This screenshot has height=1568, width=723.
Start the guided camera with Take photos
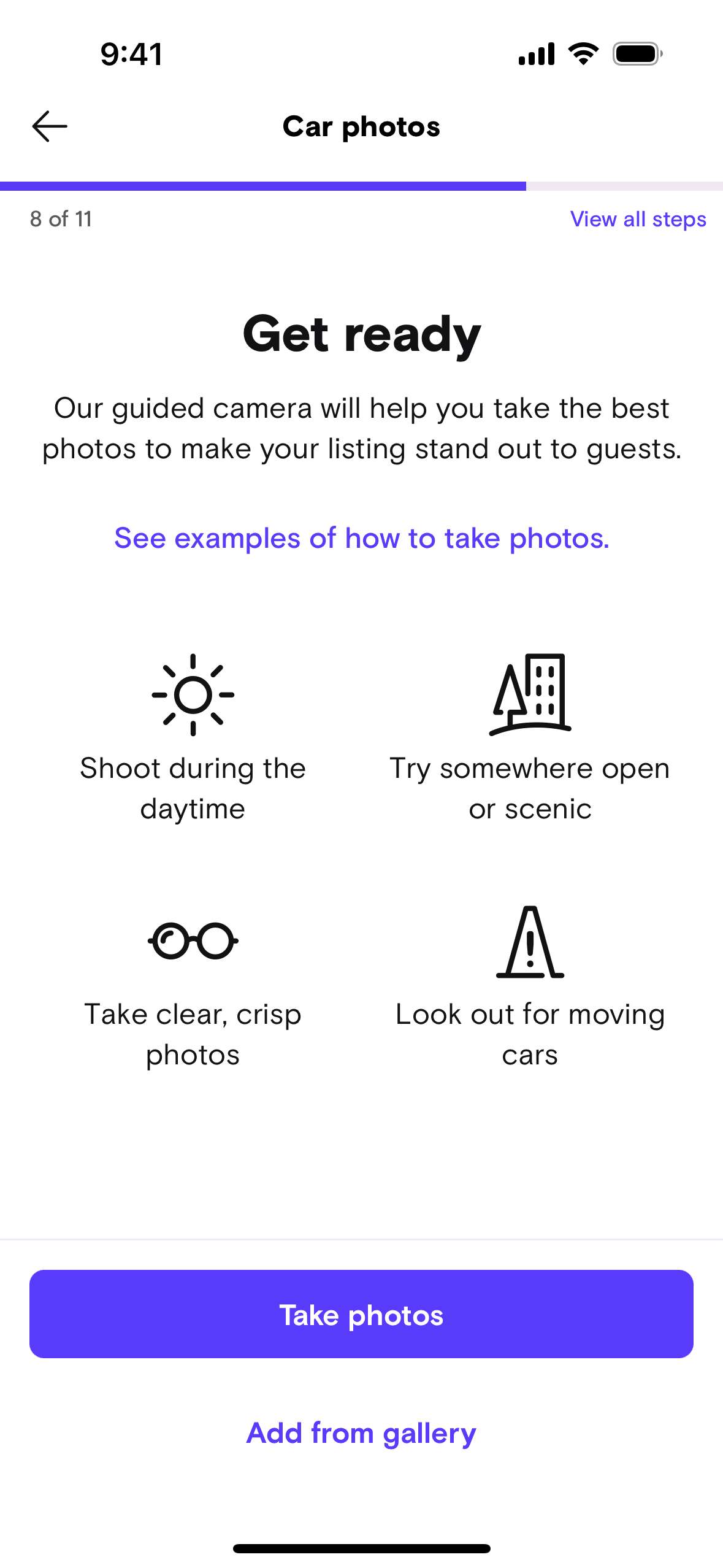(362, 1314)
